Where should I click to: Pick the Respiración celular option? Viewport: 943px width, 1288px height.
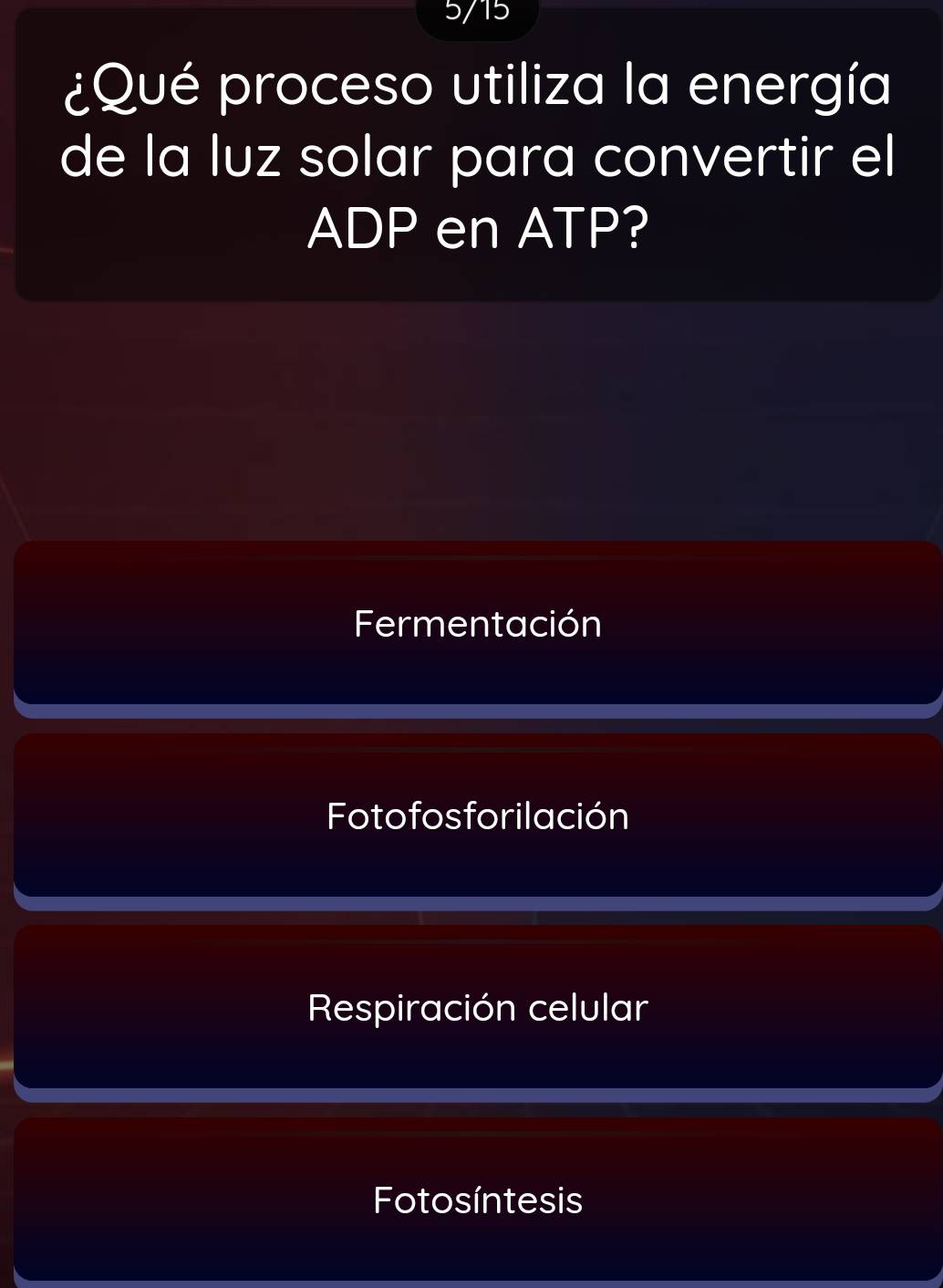pos(477,1007)
